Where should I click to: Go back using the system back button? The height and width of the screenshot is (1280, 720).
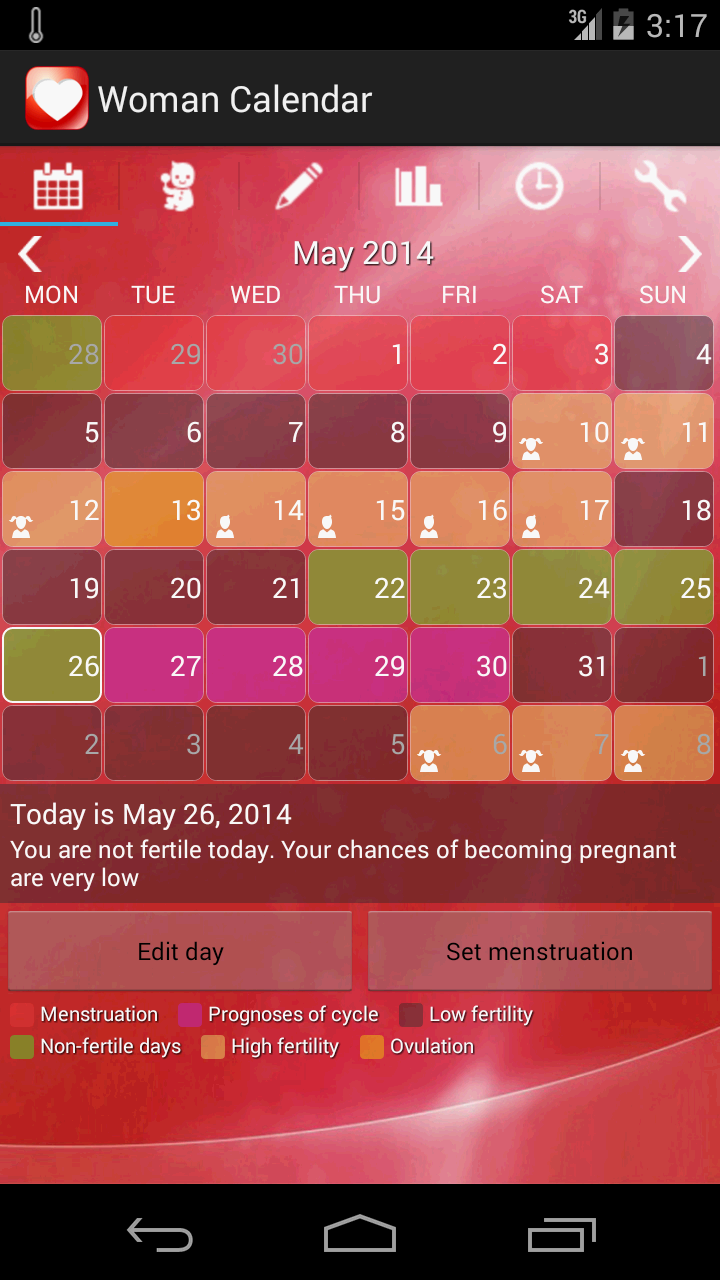(x=160, y=1234)
